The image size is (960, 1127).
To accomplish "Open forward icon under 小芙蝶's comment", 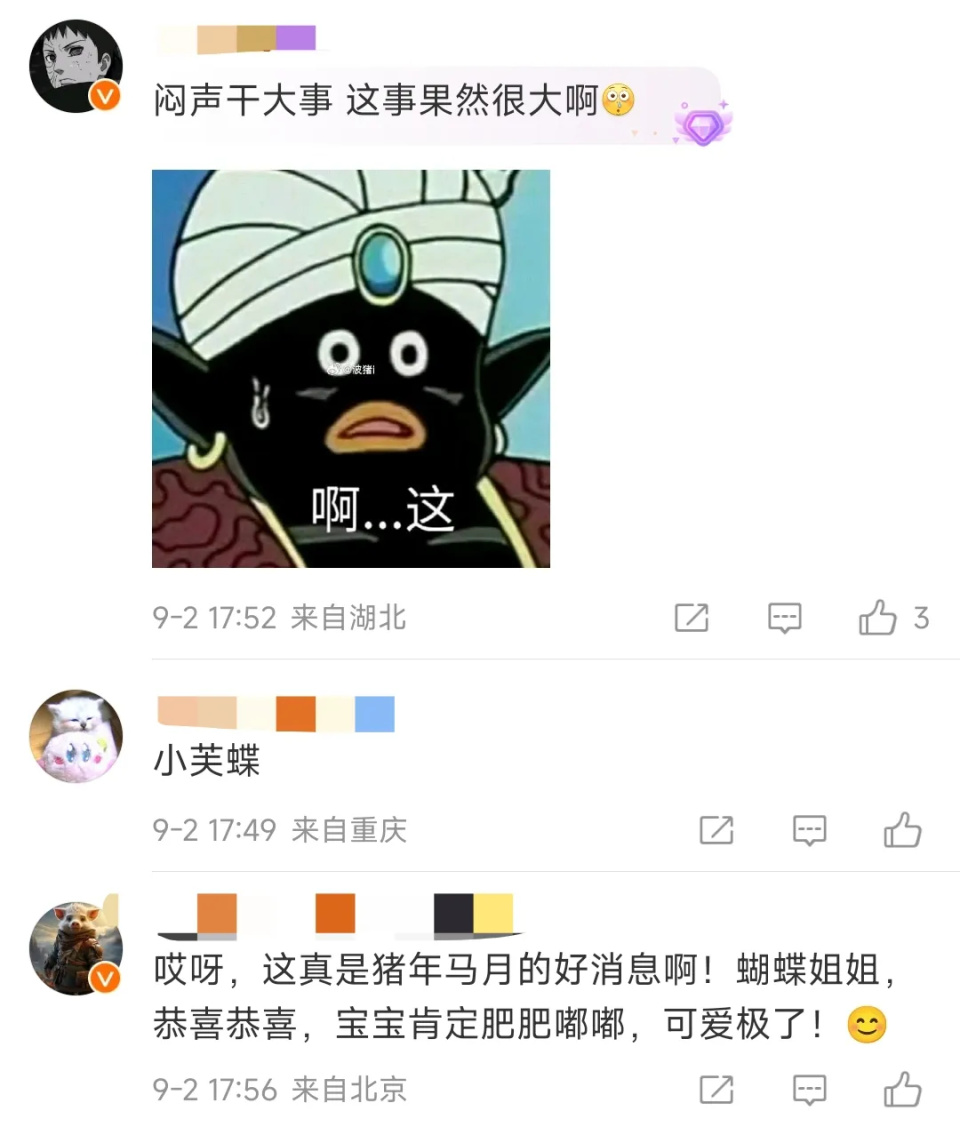I will click(716, 830).
